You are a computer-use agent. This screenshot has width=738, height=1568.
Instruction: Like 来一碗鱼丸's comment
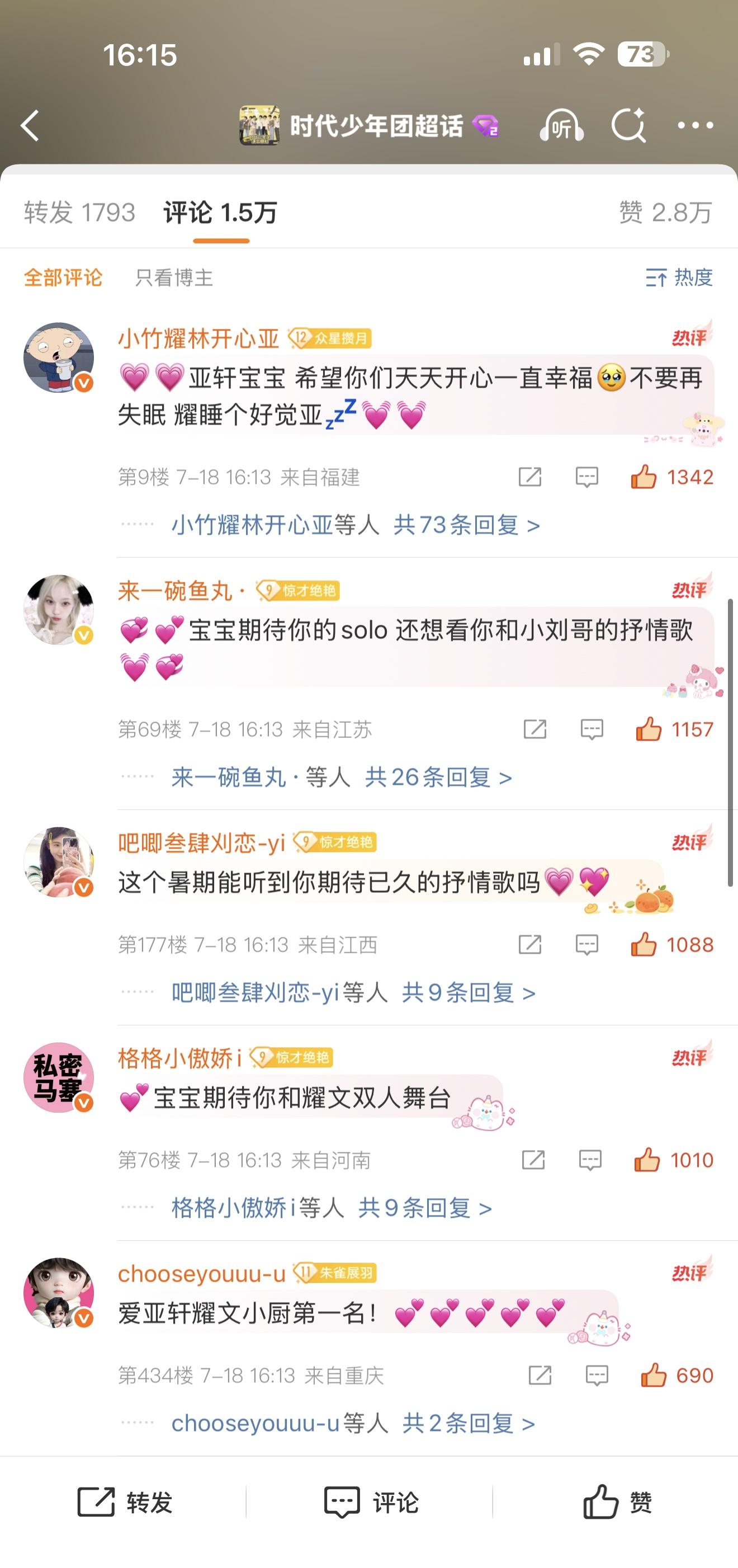click(x=674, y=728)
